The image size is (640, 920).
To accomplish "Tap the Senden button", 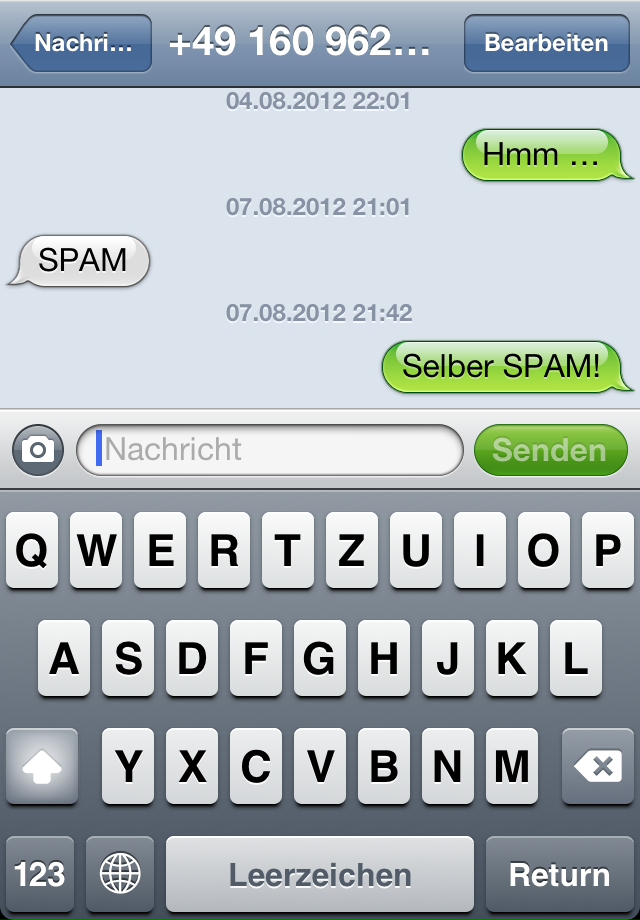I will (550, 450).
